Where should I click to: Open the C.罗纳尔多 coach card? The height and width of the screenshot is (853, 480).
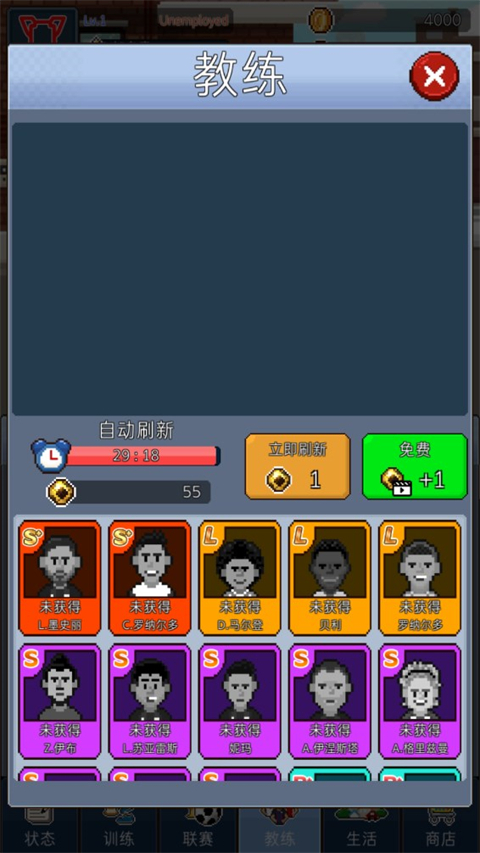150,578
